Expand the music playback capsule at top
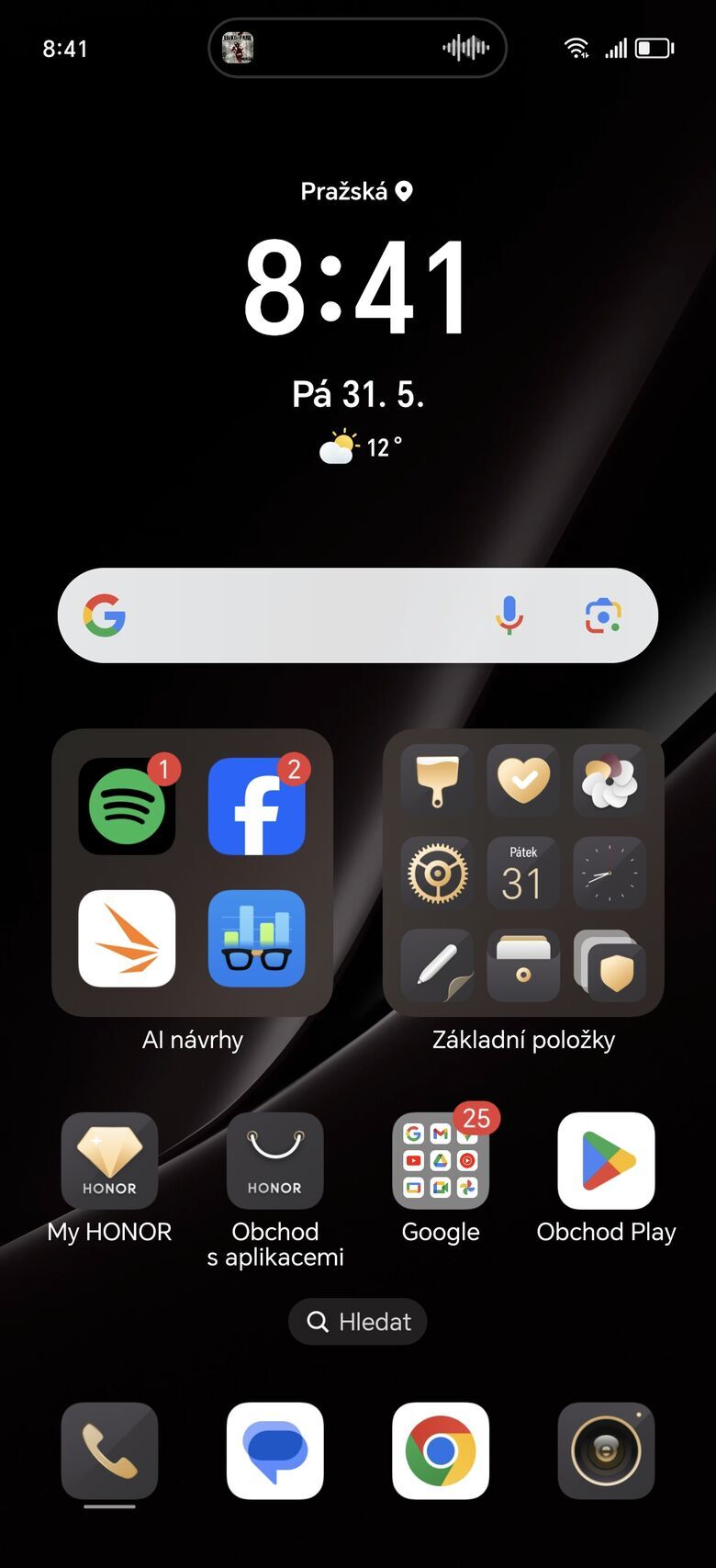 pos(358,48)
